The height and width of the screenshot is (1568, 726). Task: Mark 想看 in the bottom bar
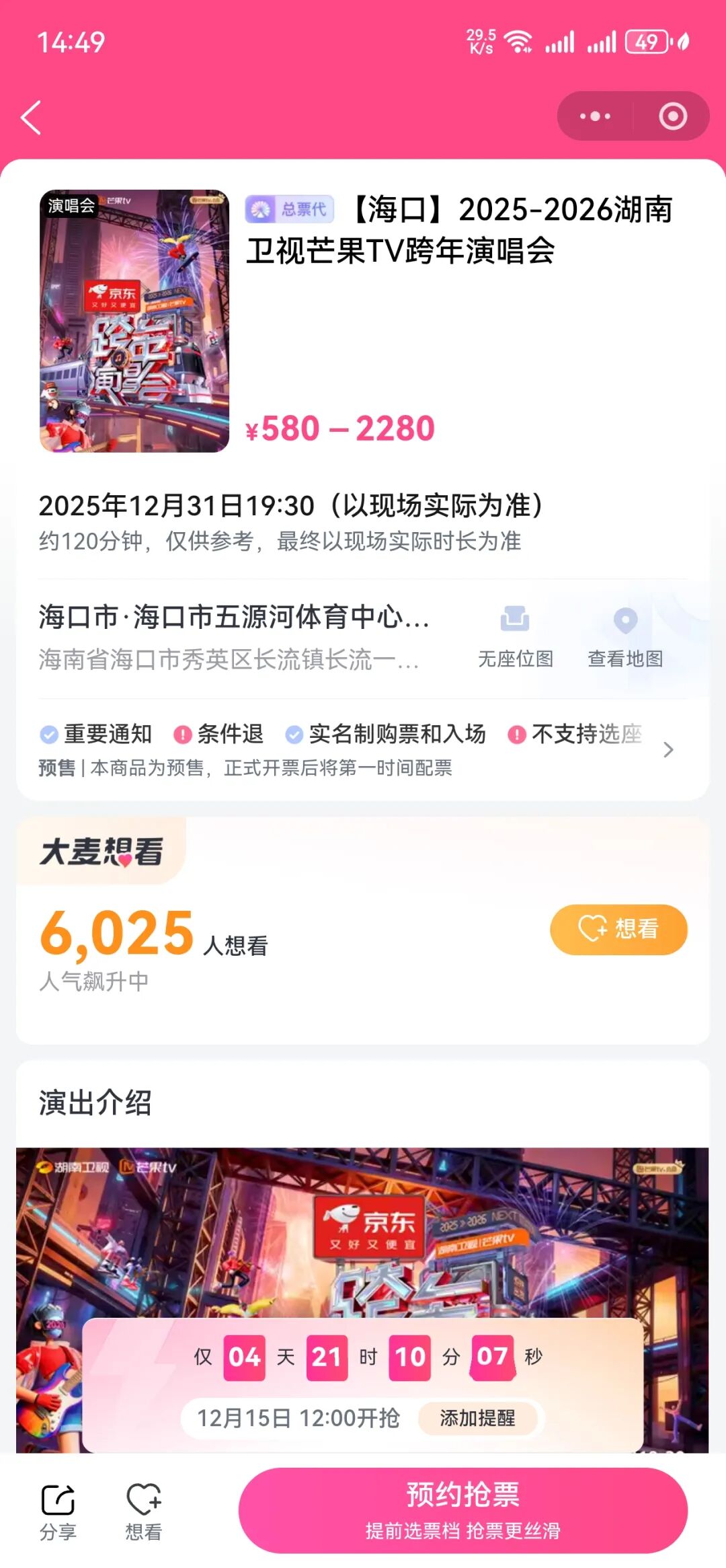pos(143,1511)
